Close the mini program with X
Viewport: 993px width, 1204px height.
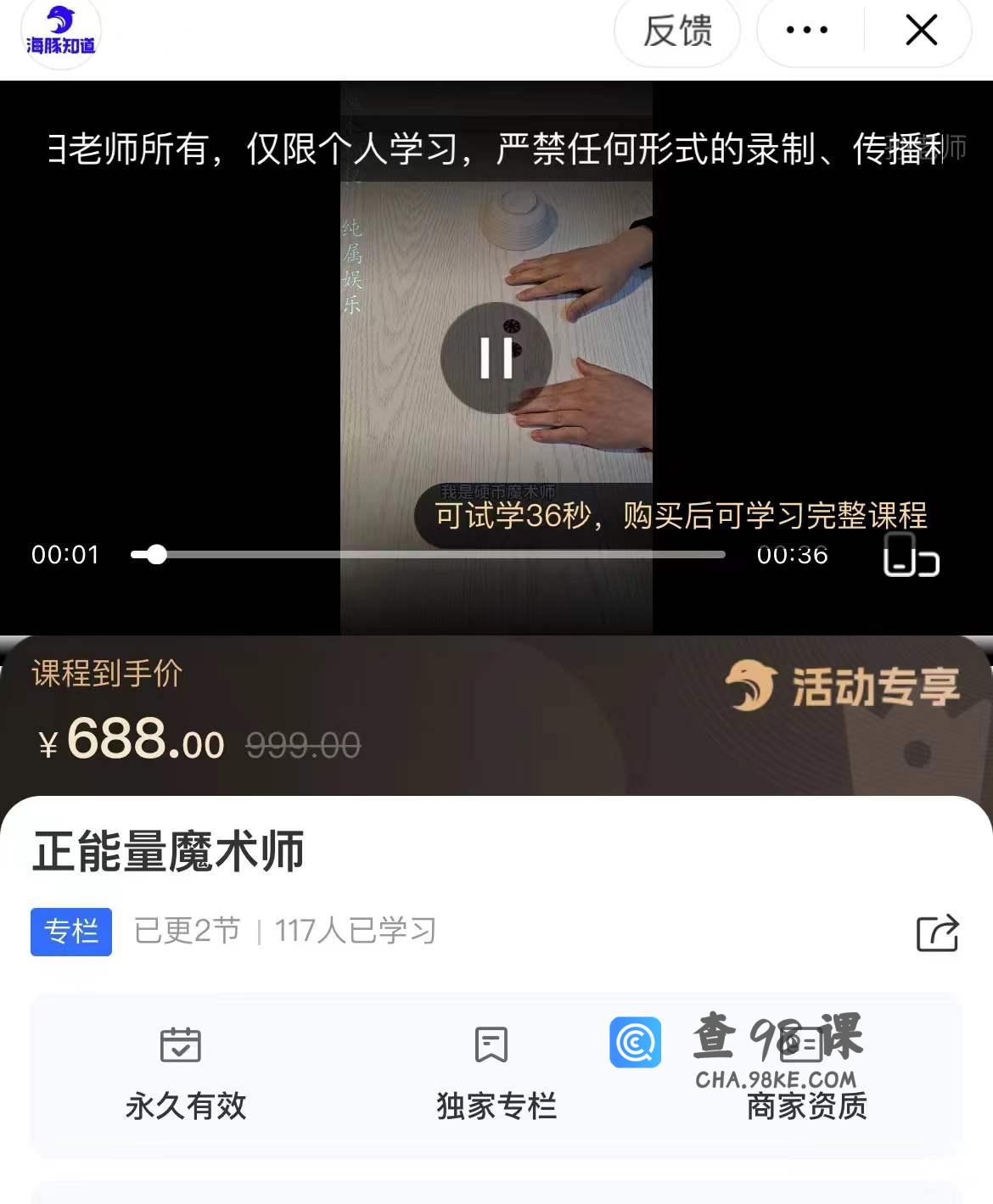pos(921,31)
